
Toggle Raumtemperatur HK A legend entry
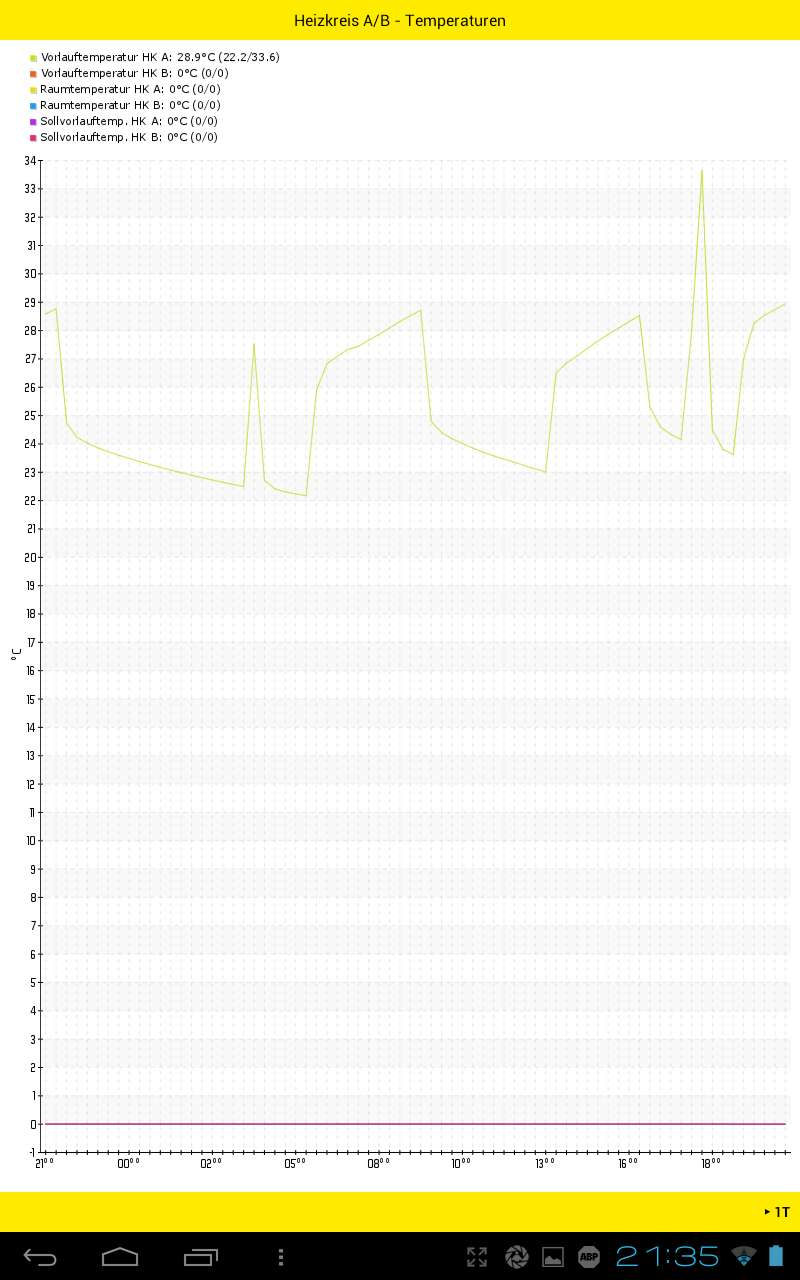click(125, 89)
